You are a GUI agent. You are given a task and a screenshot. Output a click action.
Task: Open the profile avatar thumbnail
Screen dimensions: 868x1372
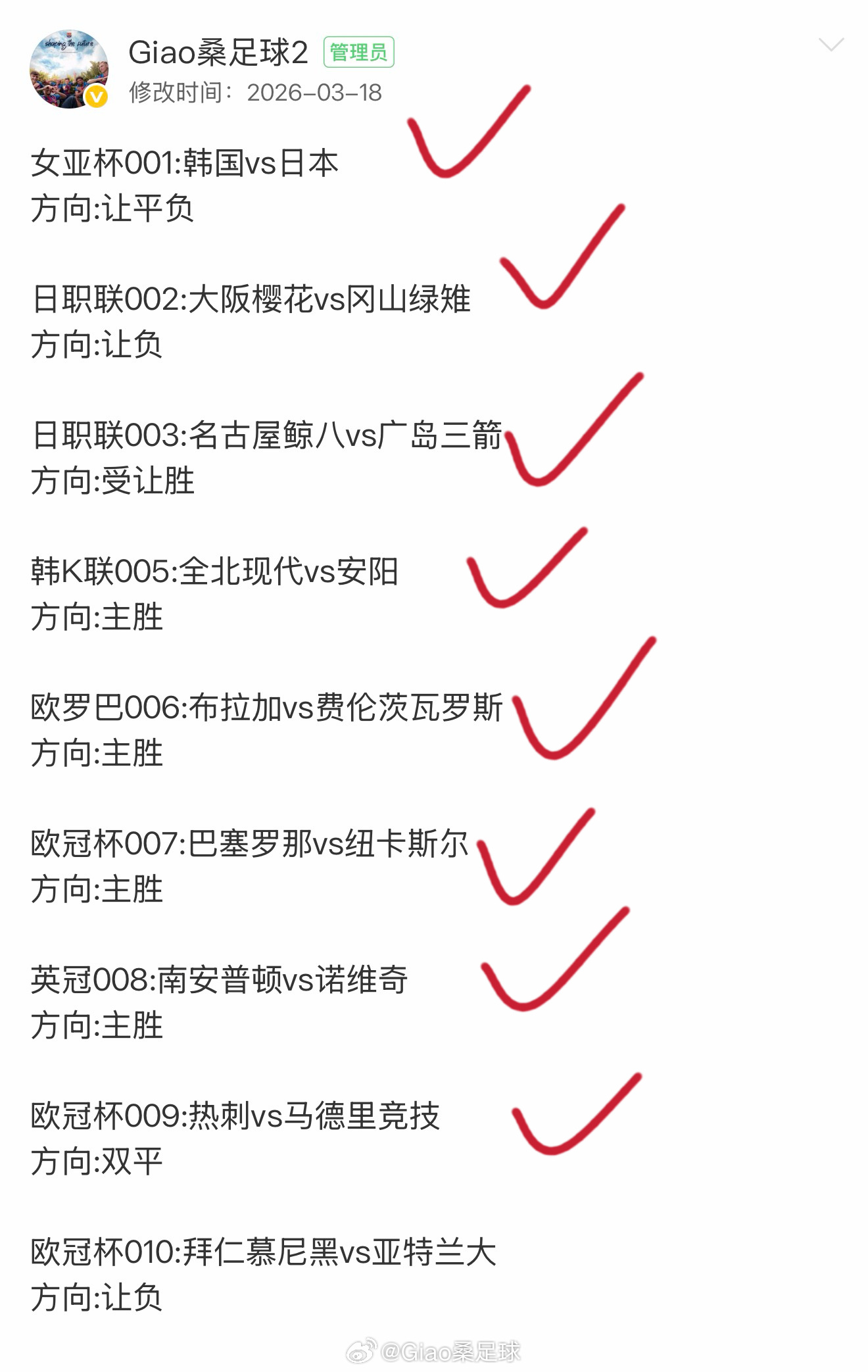tap(69, 69)
